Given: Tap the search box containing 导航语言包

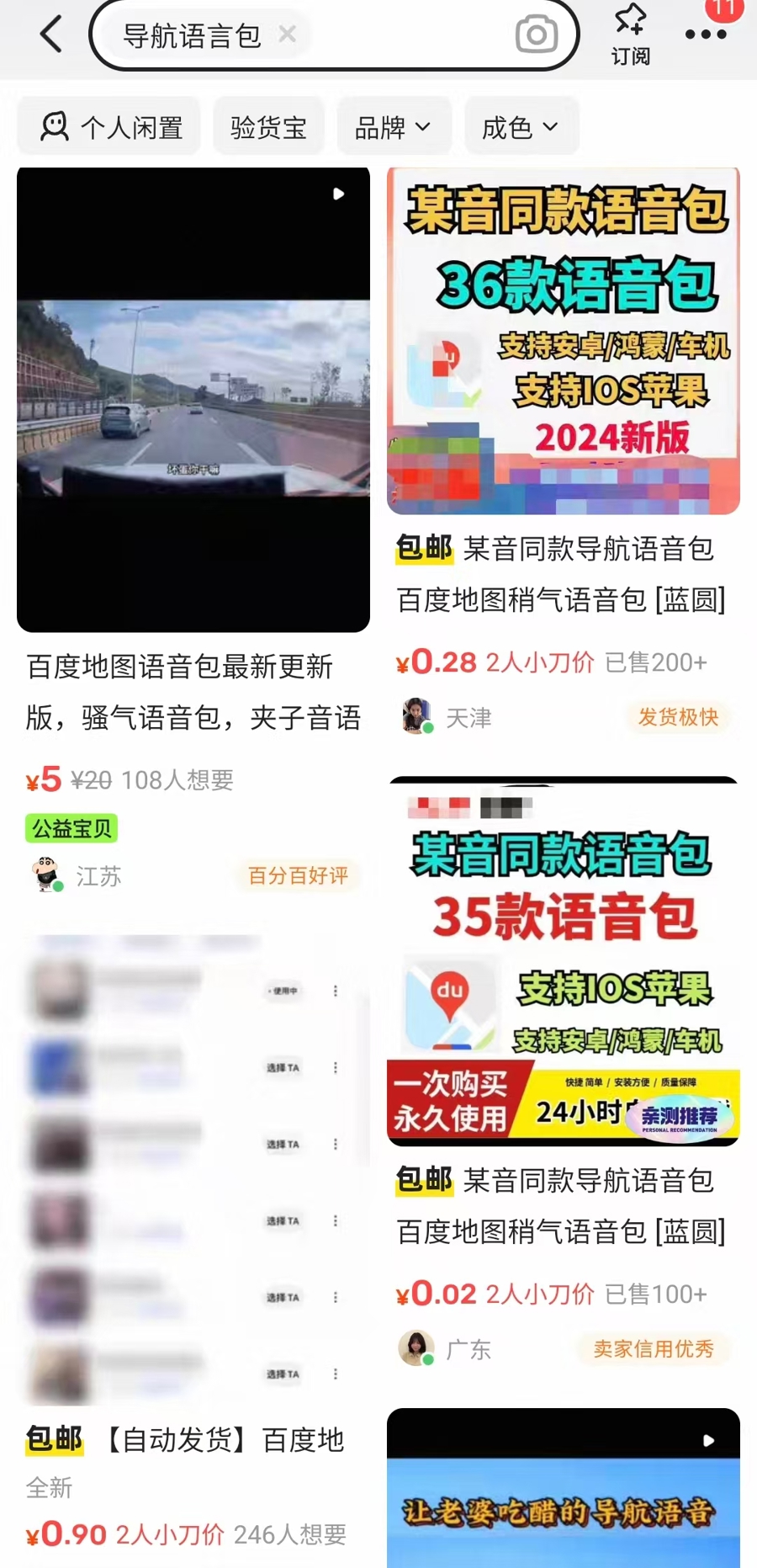Looking at the screenshot, I should coord(395,35).
